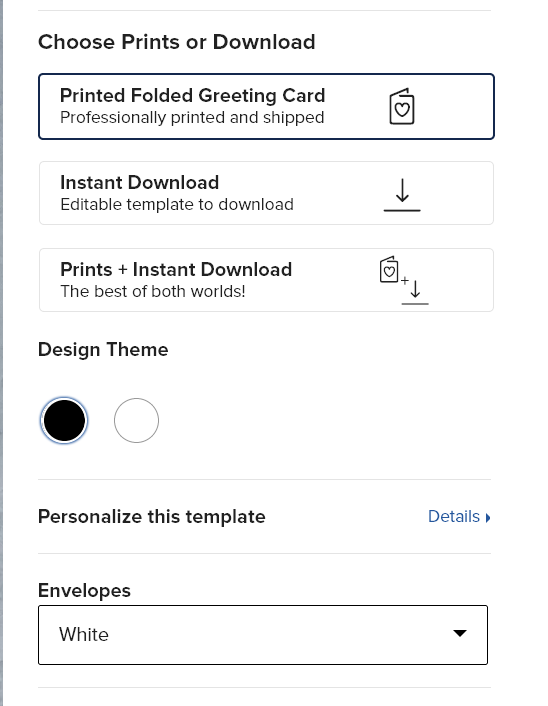Image resolution: width=548 pixels, height=706 pixels.
Task: Select the black design theme swatch
Action: click(64, 420)
